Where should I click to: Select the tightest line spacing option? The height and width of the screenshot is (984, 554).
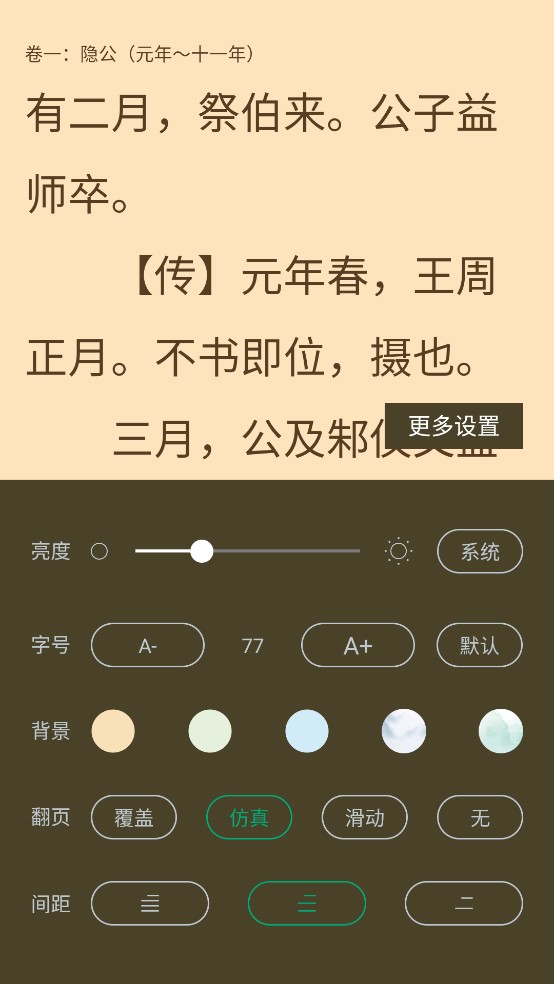tap(150, 904)
